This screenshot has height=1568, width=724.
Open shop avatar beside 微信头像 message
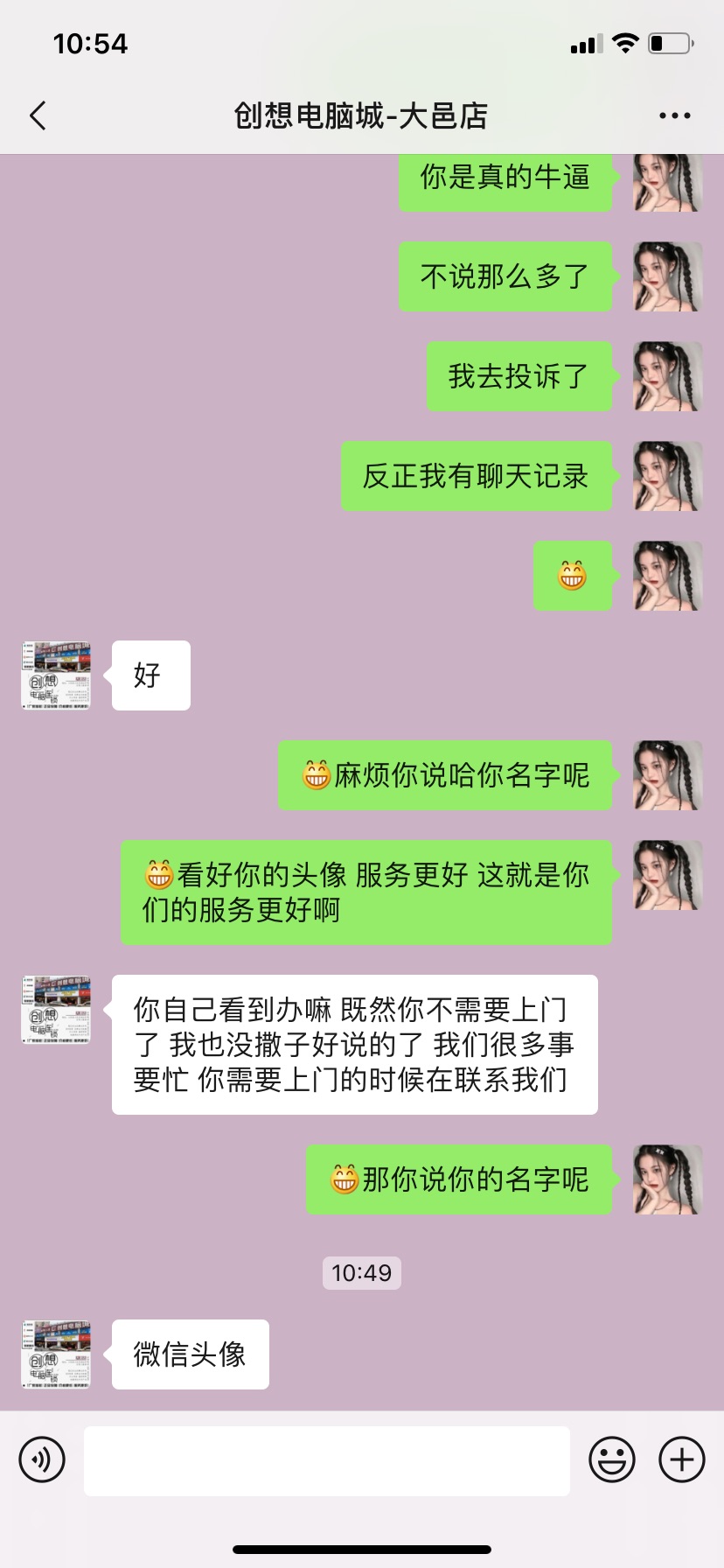(56, 1354)
